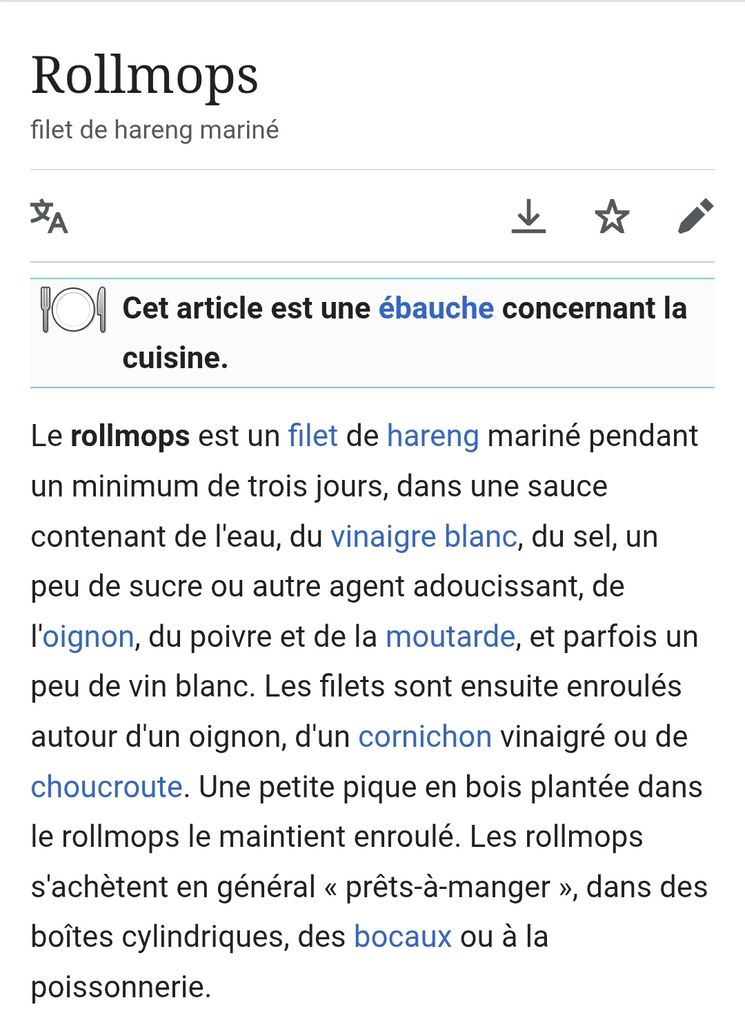Open the 'vinaigre blanc' link

(424, 537)
